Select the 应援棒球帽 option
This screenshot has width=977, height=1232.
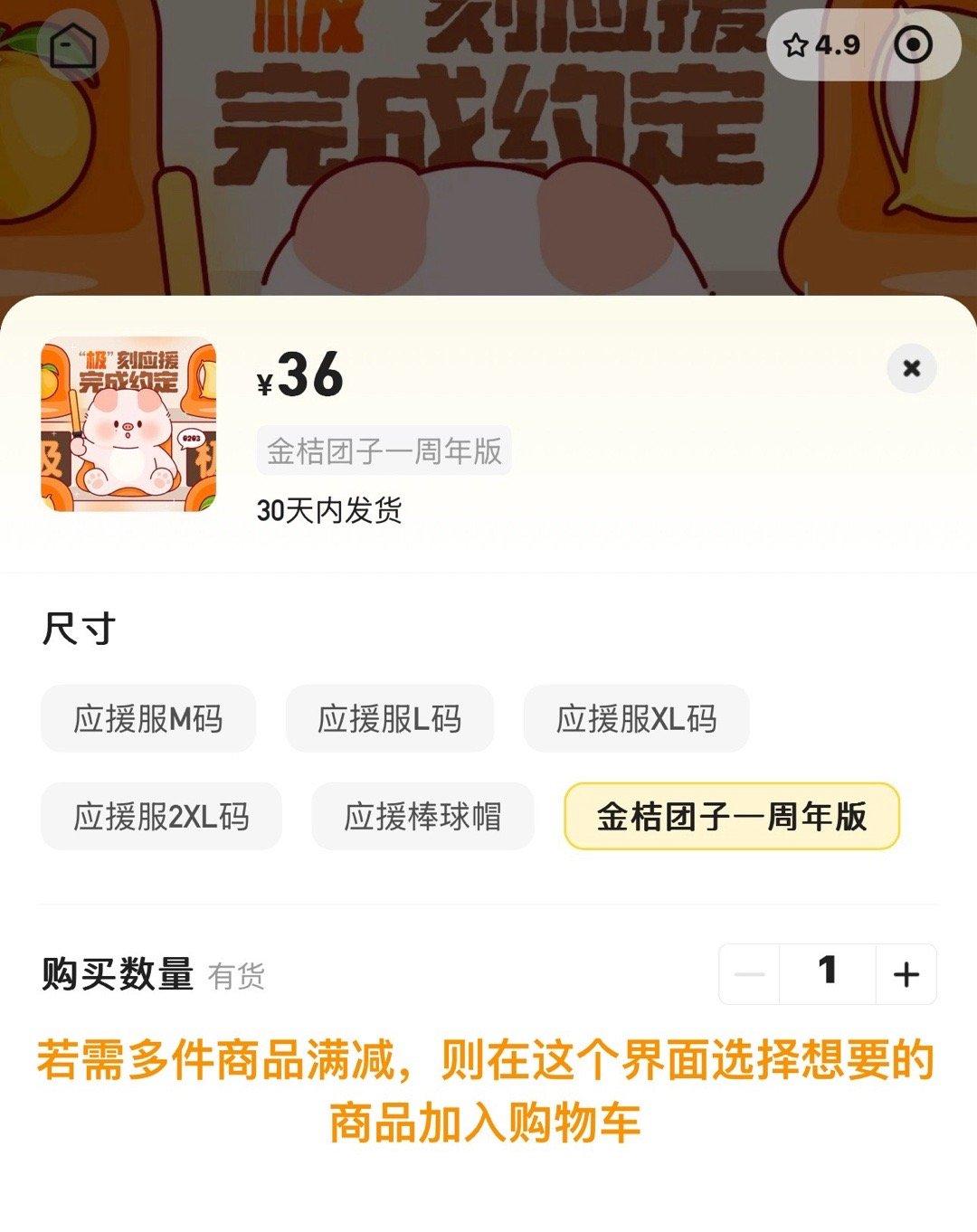pos(422,817)
